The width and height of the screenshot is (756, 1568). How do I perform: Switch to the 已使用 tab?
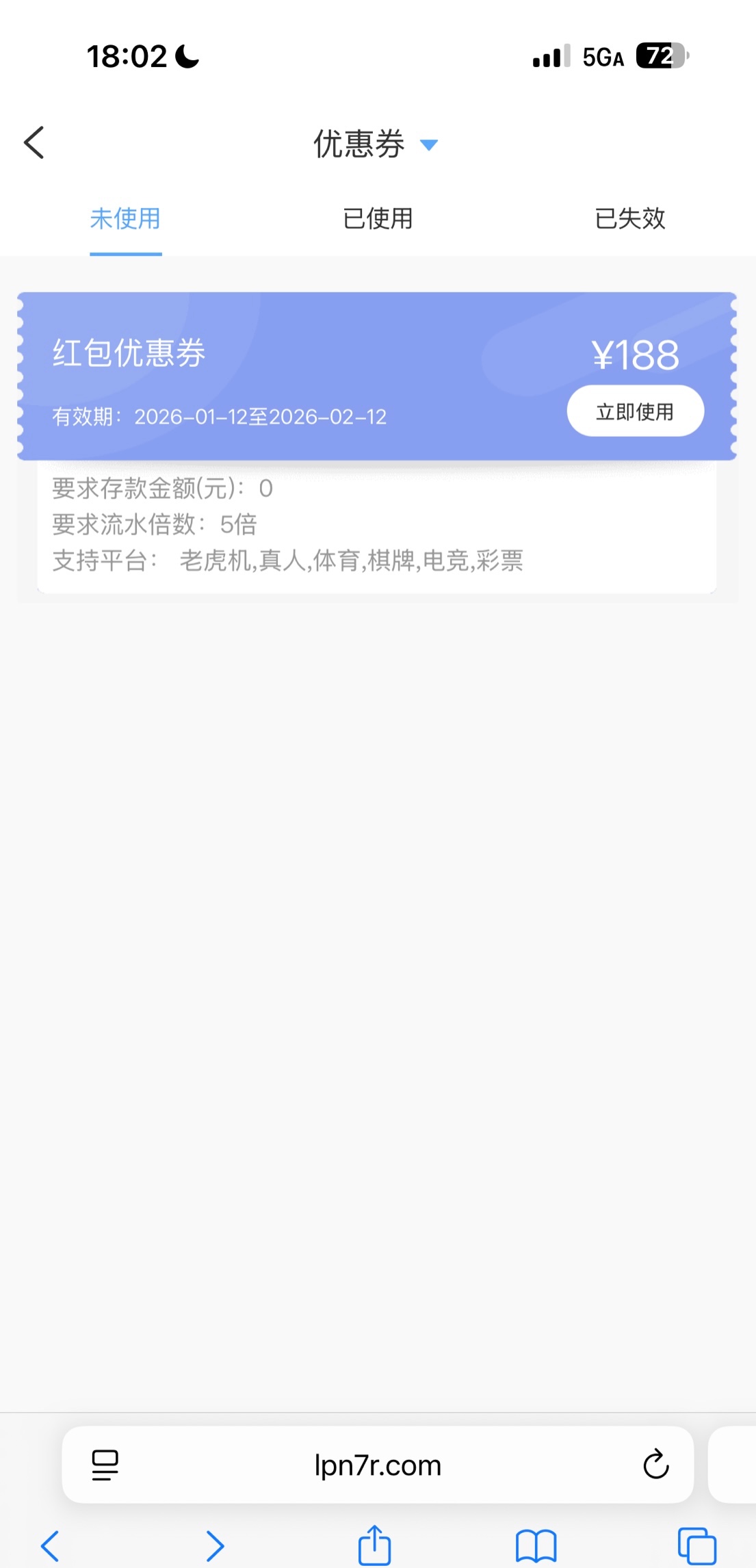click(378, 219)
